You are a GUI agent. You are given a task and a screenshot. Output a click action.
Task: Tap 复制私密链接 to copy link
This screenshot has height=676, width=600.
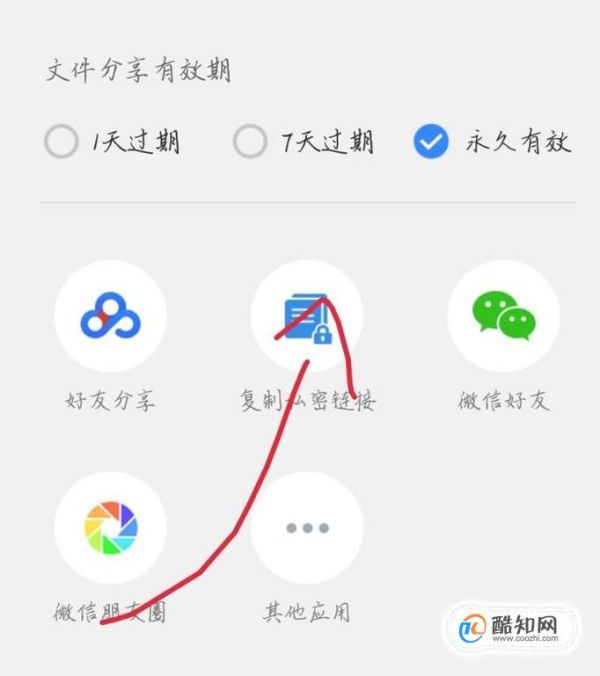pos(307,316)
